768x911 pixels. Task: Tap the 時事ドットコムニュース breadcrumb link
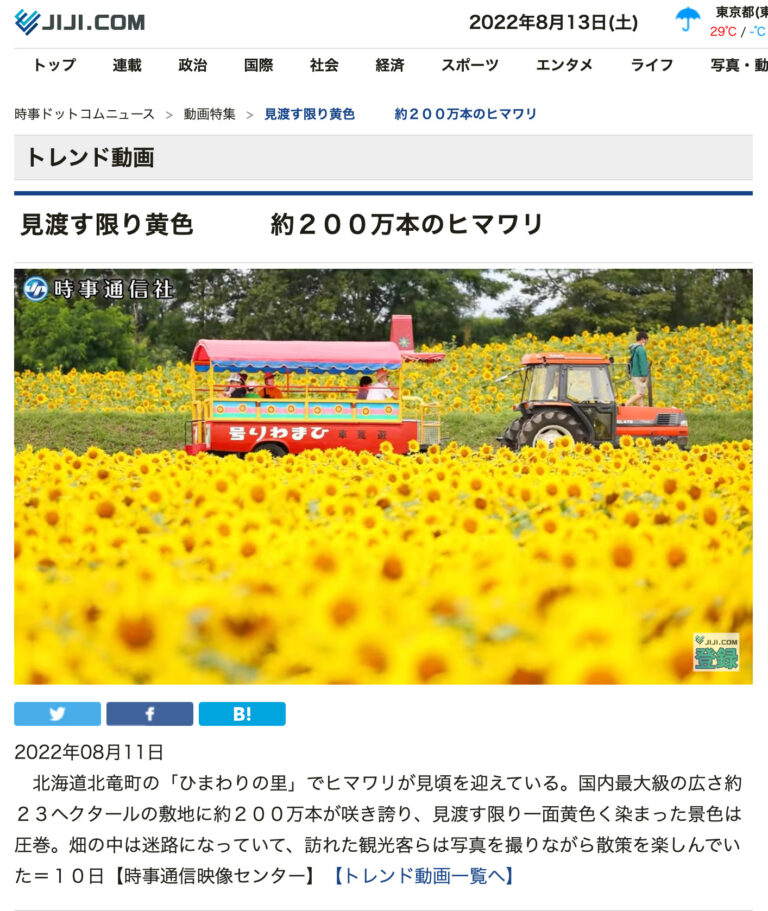click(85, 114)
